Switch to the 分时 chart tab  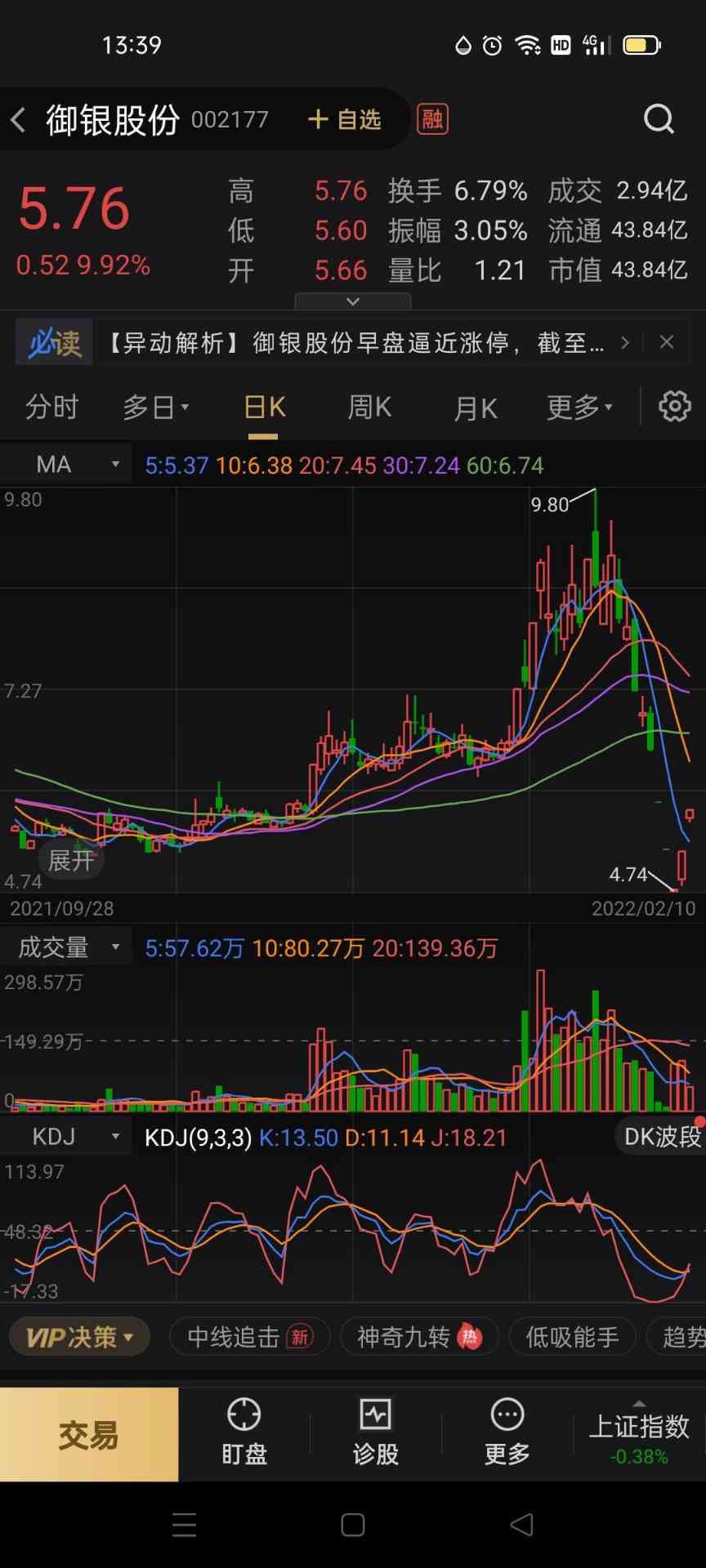(x=51, y=407)
